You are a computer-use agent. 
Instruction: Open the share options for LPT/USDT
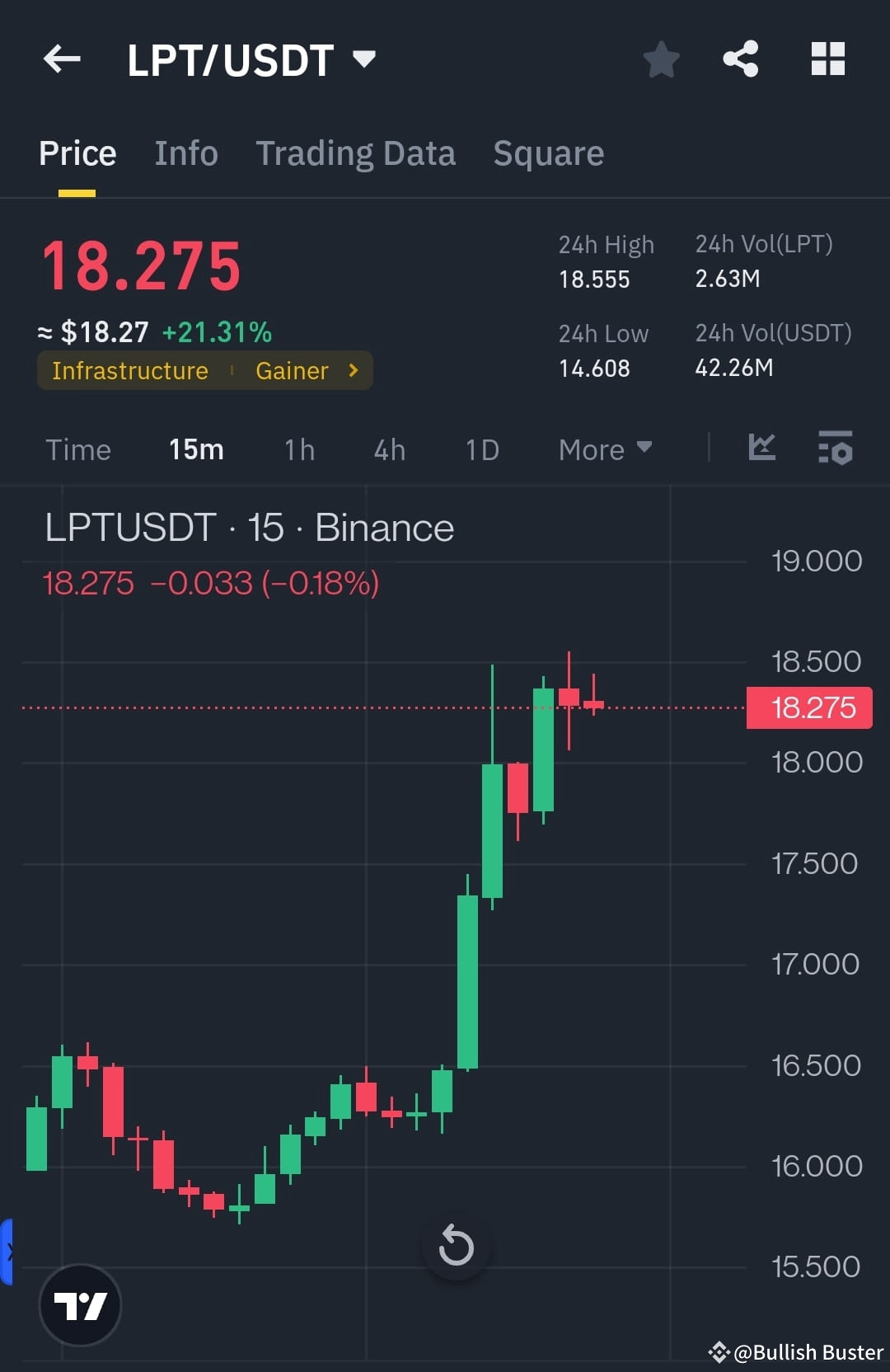point(739,59)
